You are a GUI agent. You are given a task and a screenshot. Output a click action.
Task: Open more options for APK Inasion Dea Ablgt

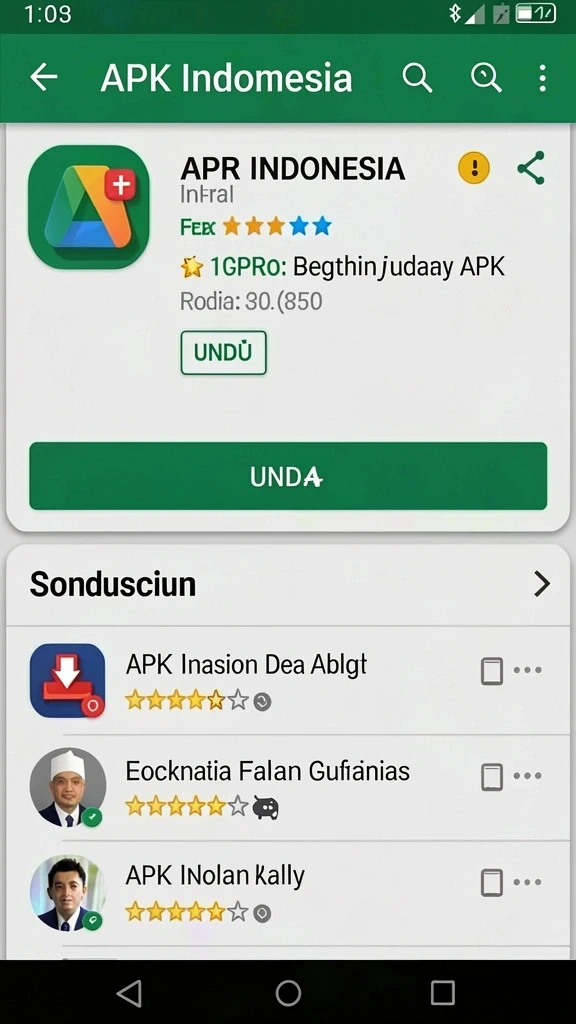point(528,669)
